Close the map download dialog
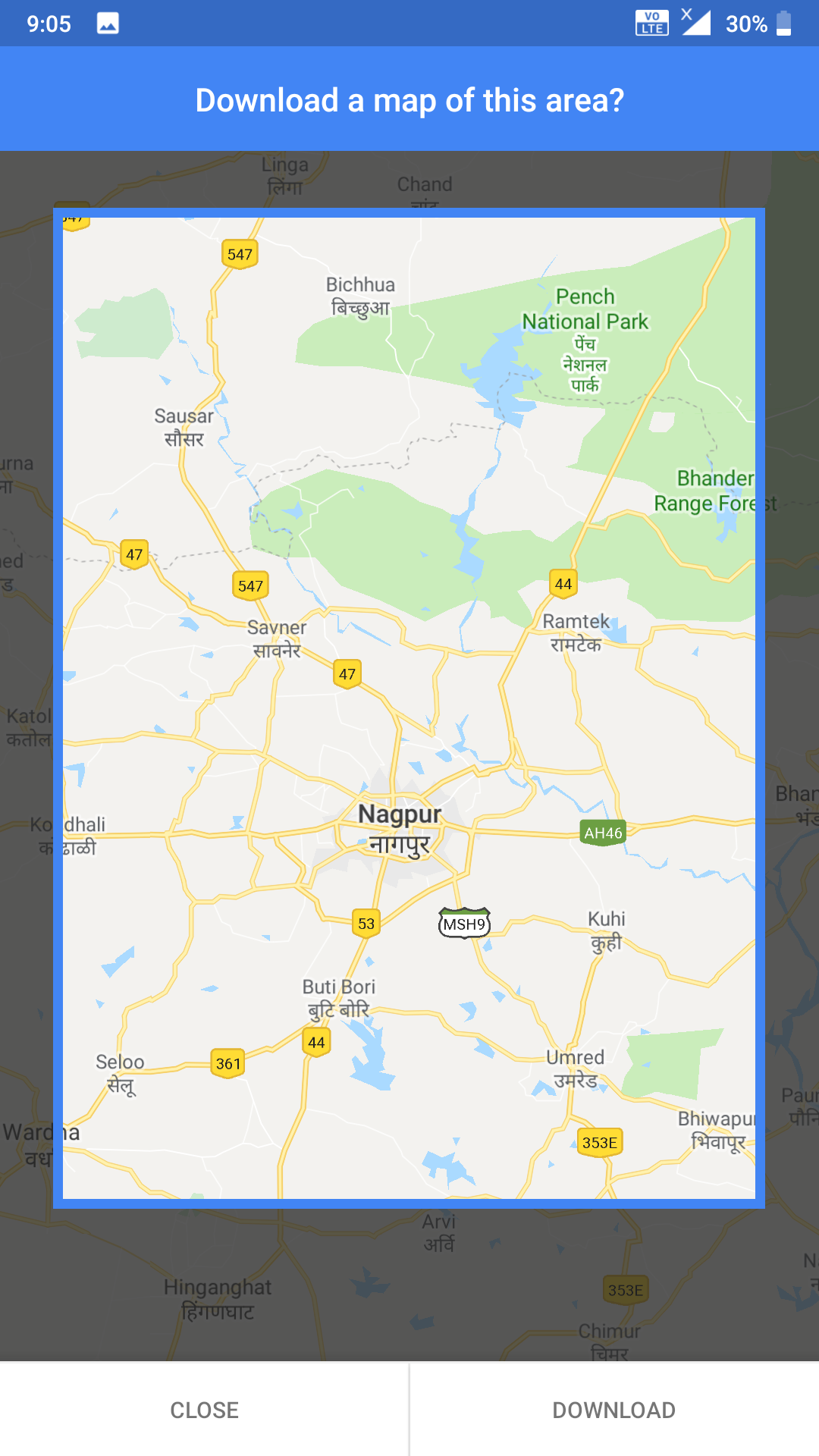 (x=204, y=1410)
